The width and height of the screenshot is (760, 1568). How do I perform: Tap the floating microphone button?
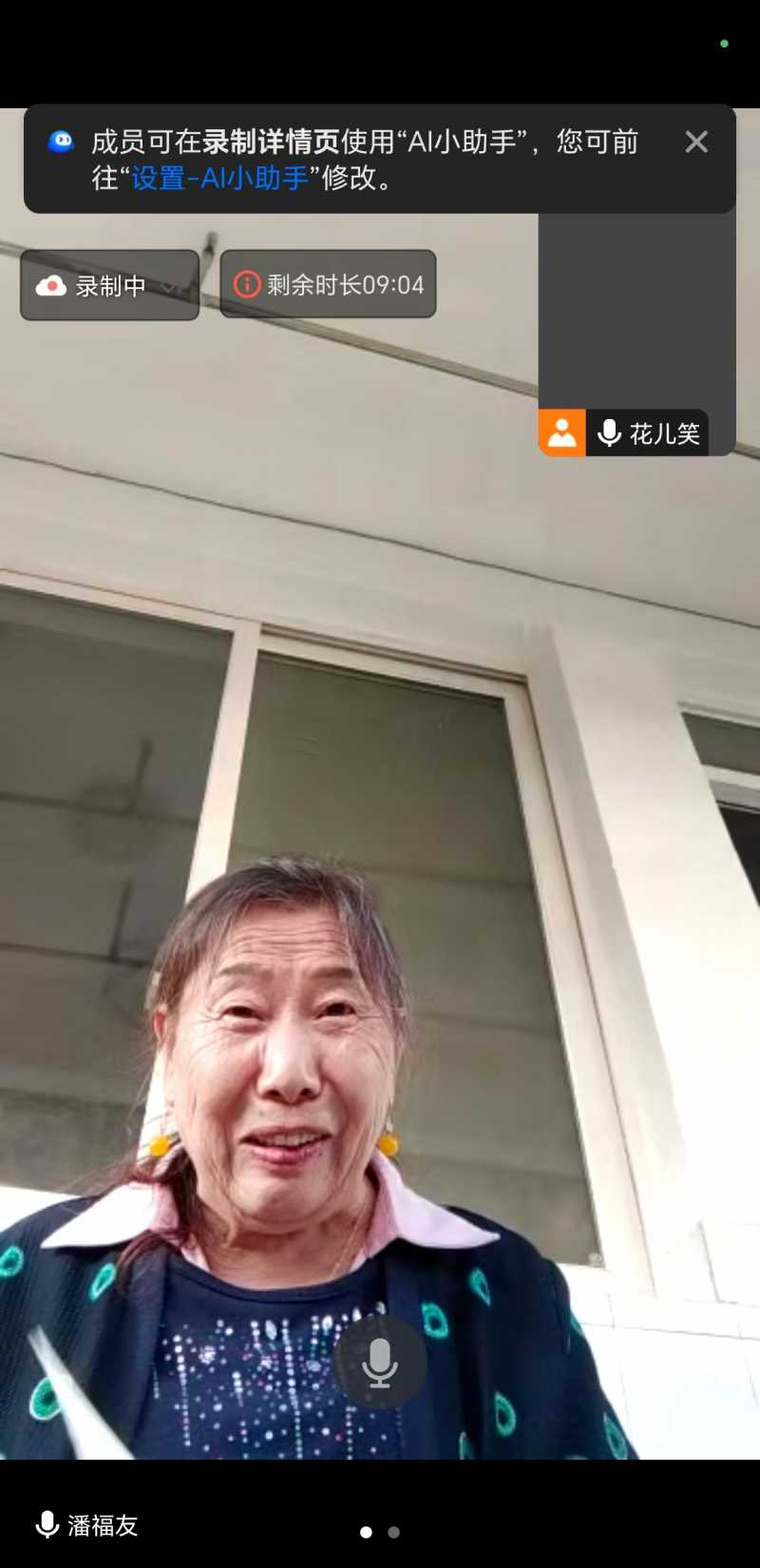379,1362
